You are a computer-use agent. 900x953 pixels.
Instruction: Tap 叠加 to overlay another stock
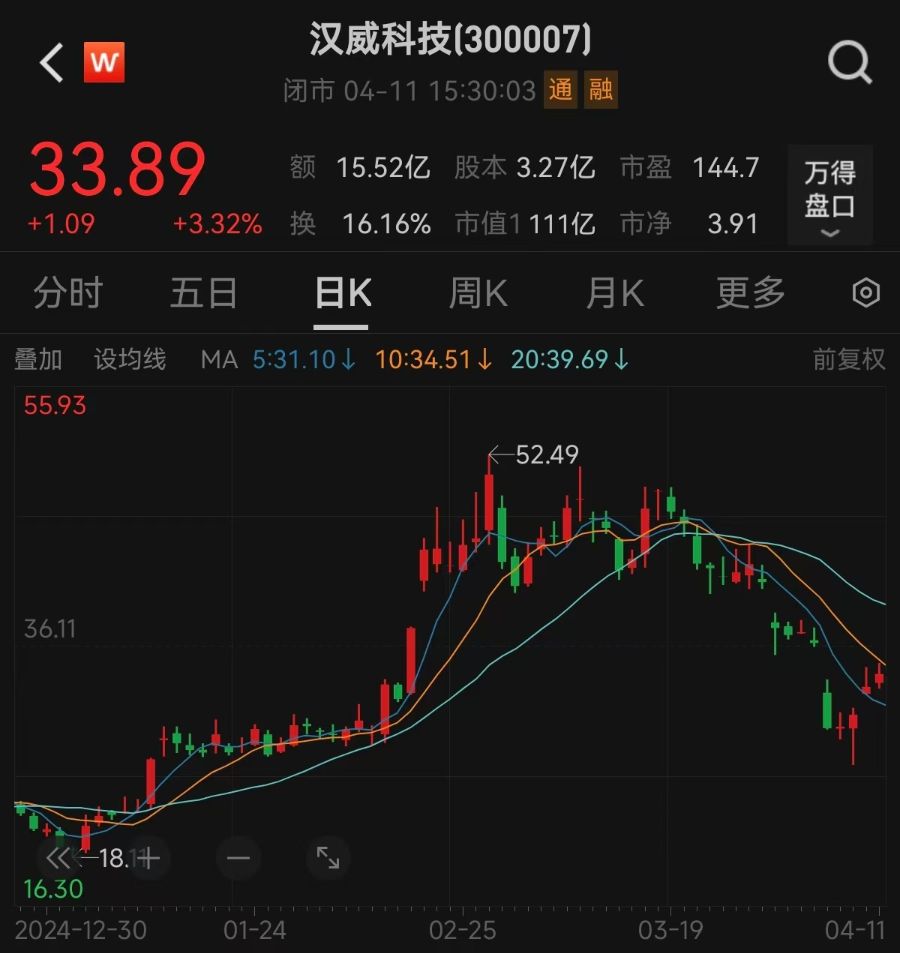coord(38,360)
